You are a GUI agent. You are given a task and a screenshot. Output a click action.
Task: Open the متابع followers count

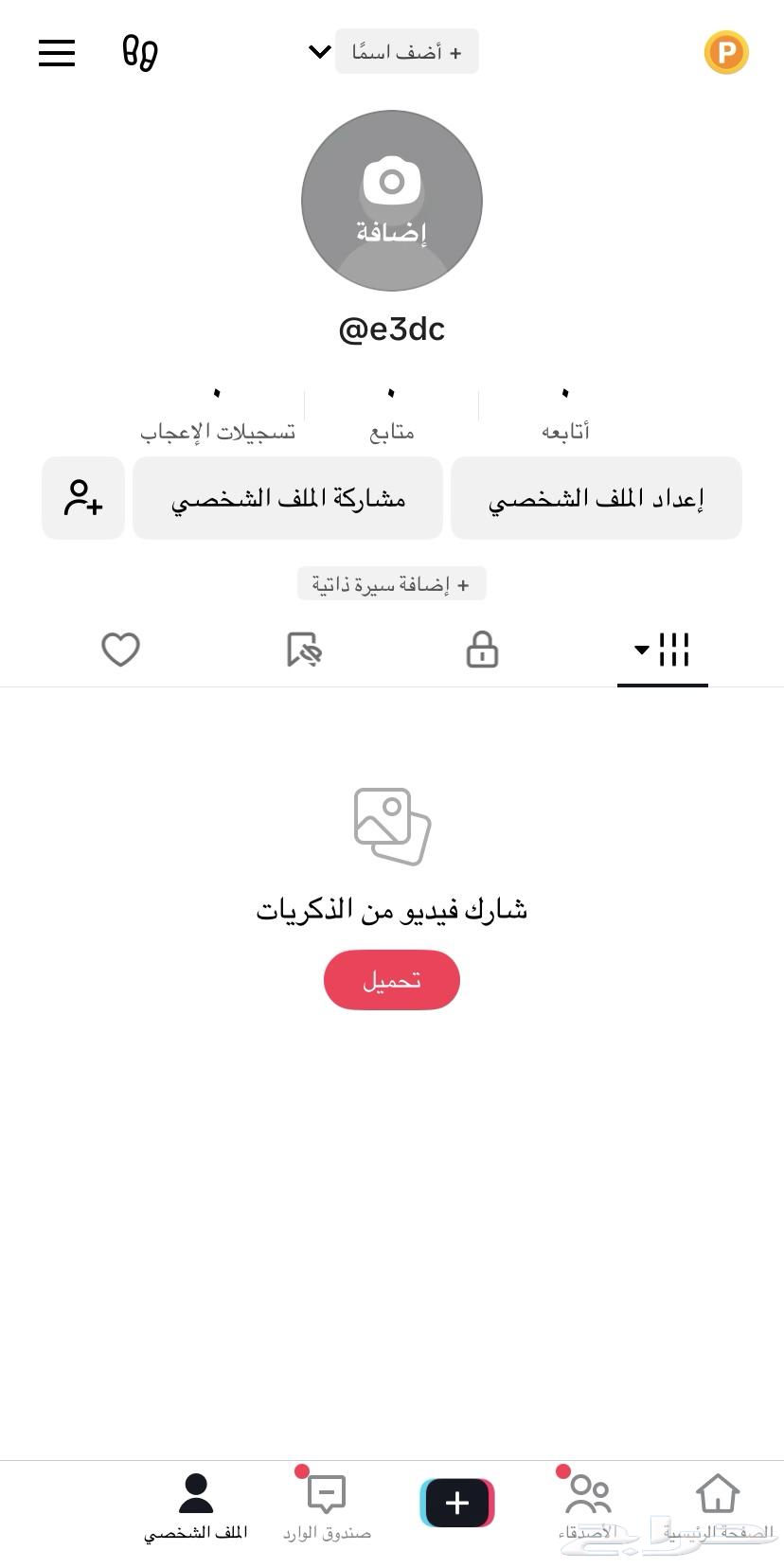click(391, 414)
